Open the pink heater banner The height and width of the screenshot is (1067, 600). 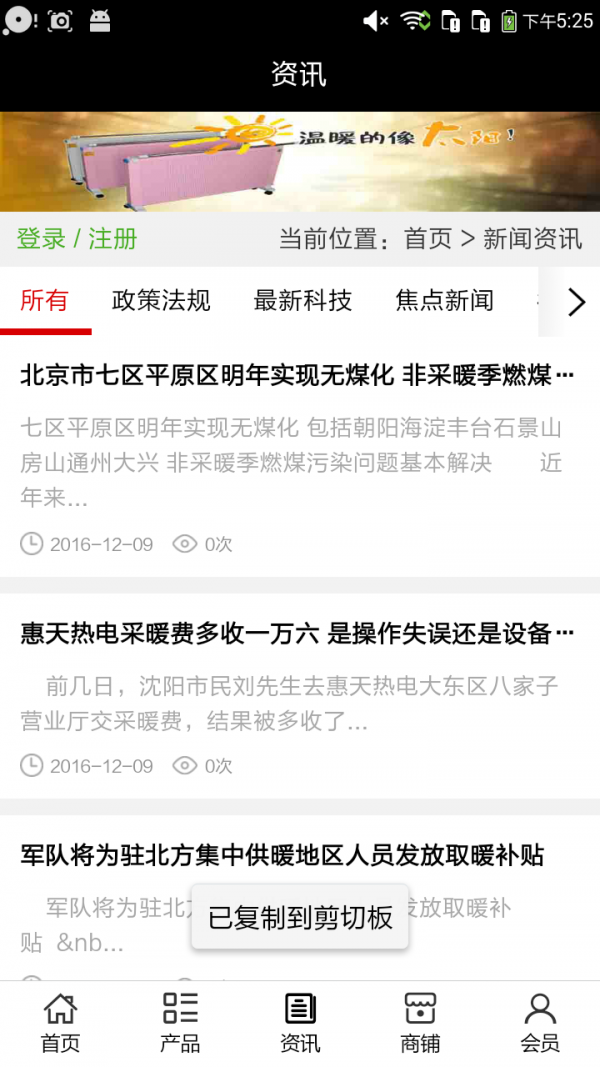coord(300,161)
